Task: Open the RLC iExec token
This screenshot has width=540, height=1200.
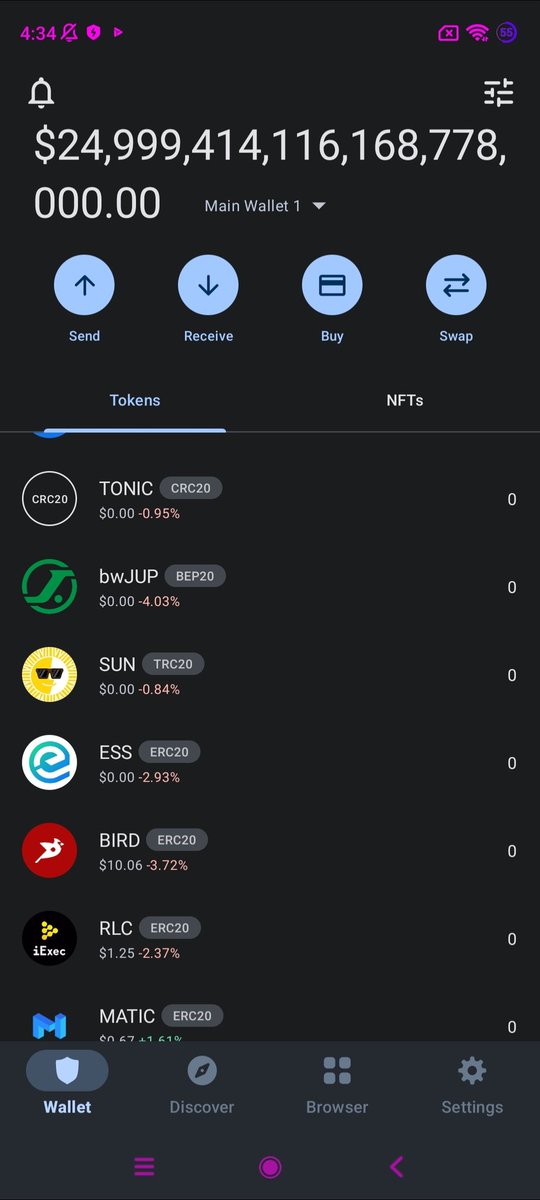Action: (x=270, y=939)
